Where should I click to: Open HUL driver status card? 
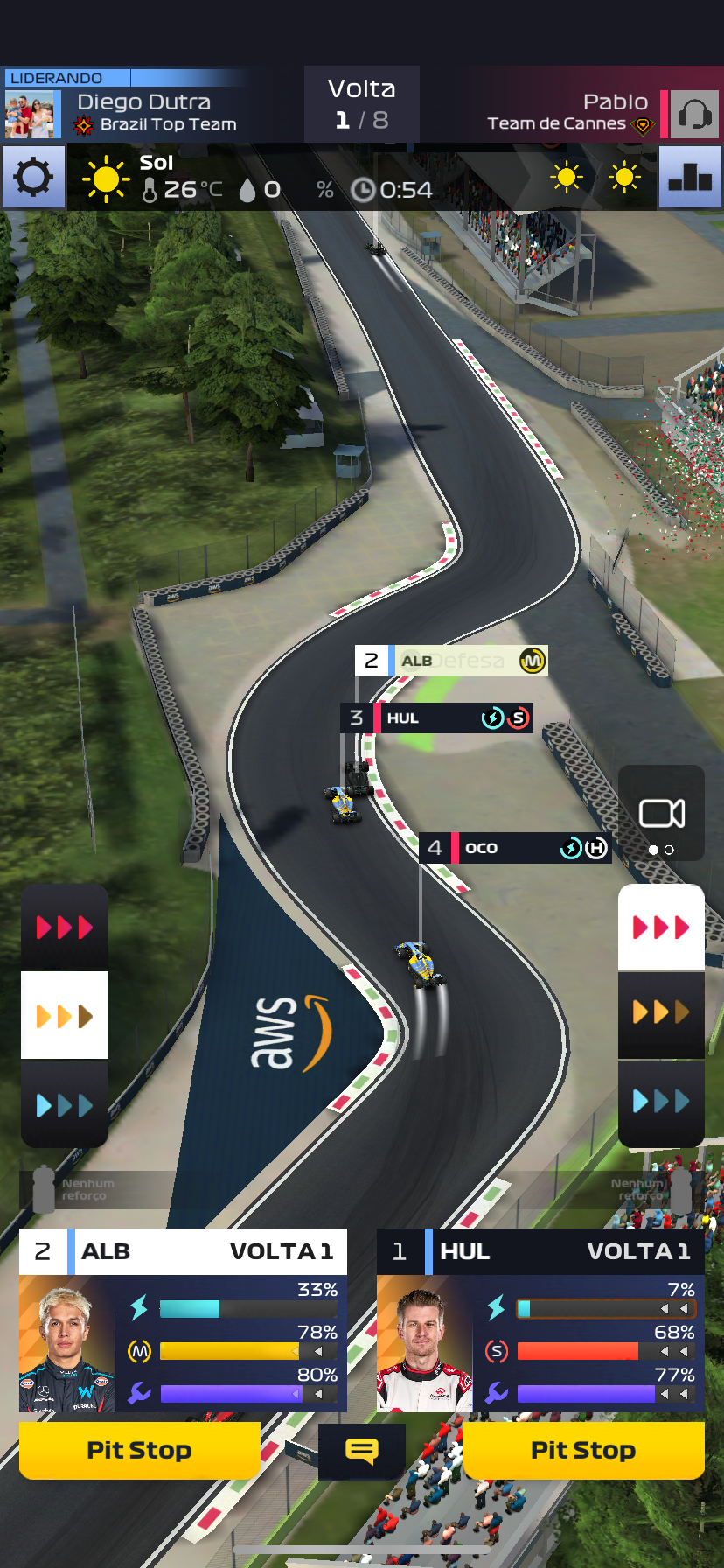tap(540, 1320)
